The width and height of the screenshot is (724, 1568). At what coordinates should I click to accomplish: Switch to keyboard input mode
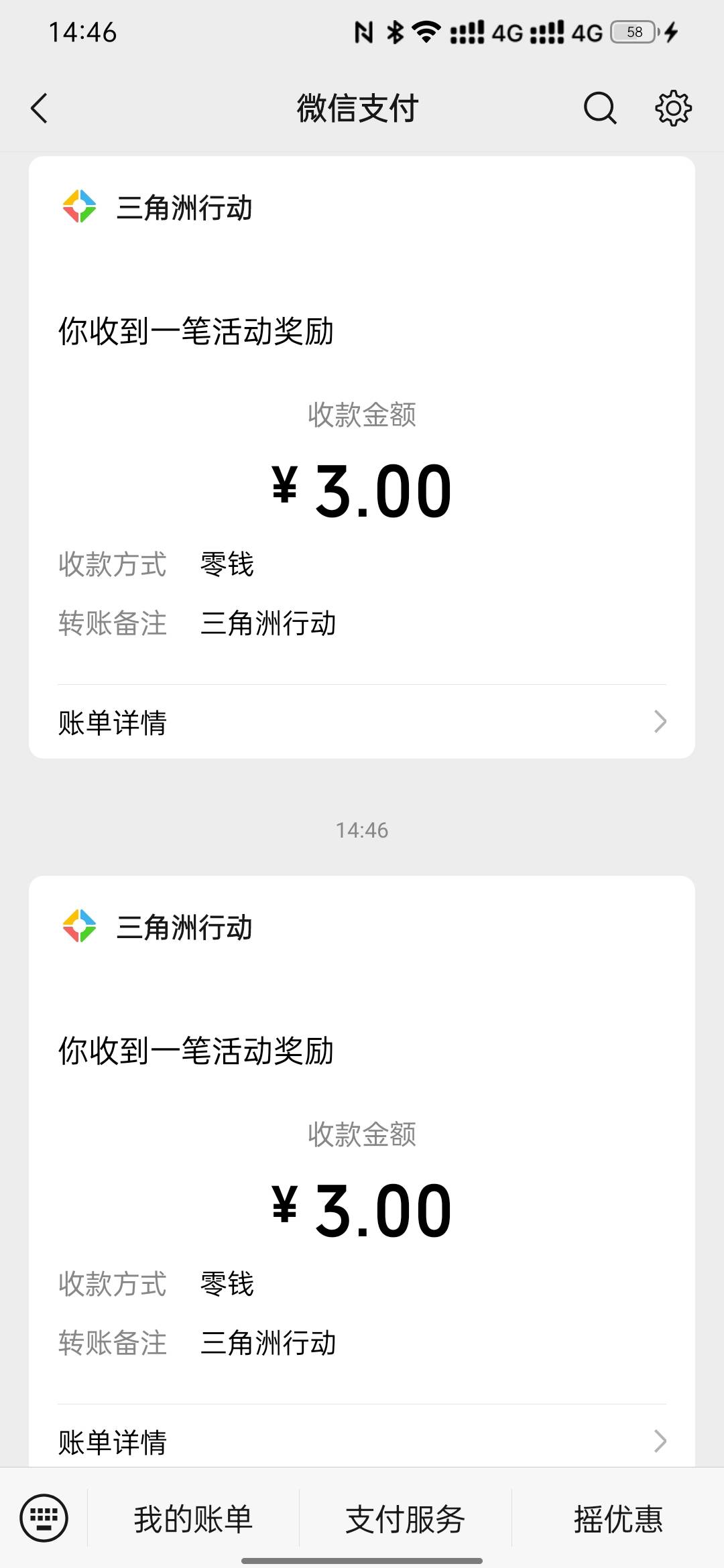coord(44,1518)
